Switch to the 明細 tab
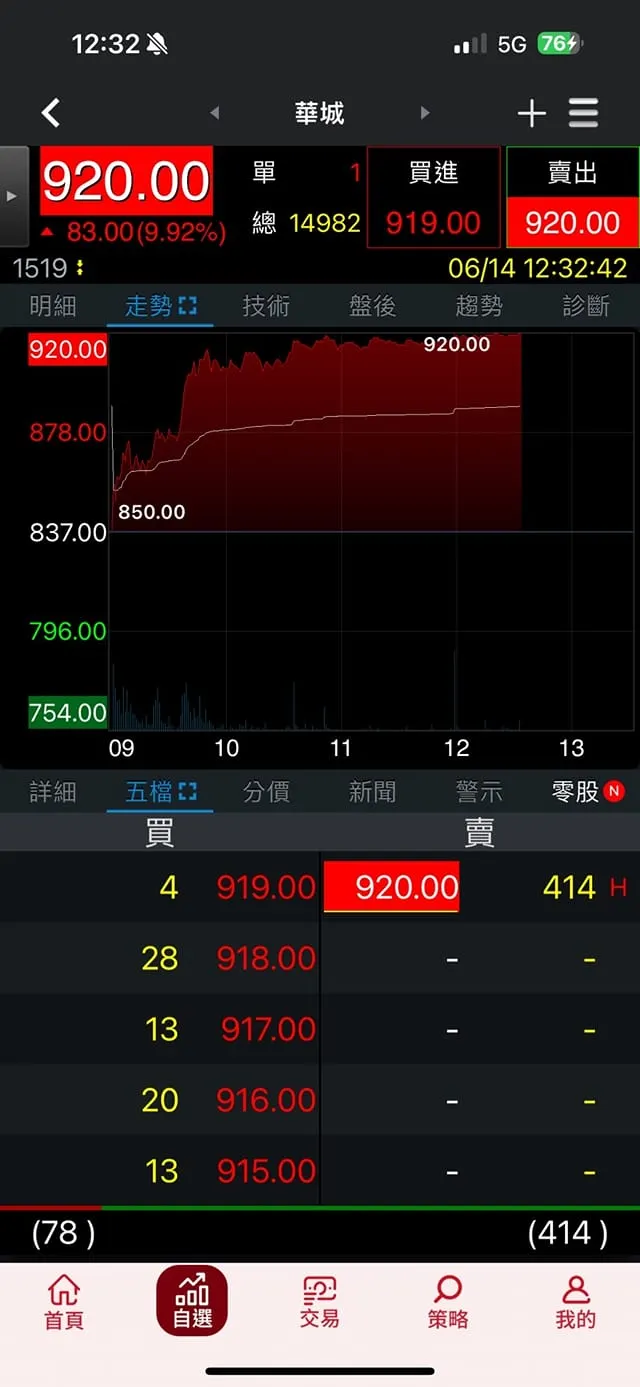 click(x=53, y=306)
